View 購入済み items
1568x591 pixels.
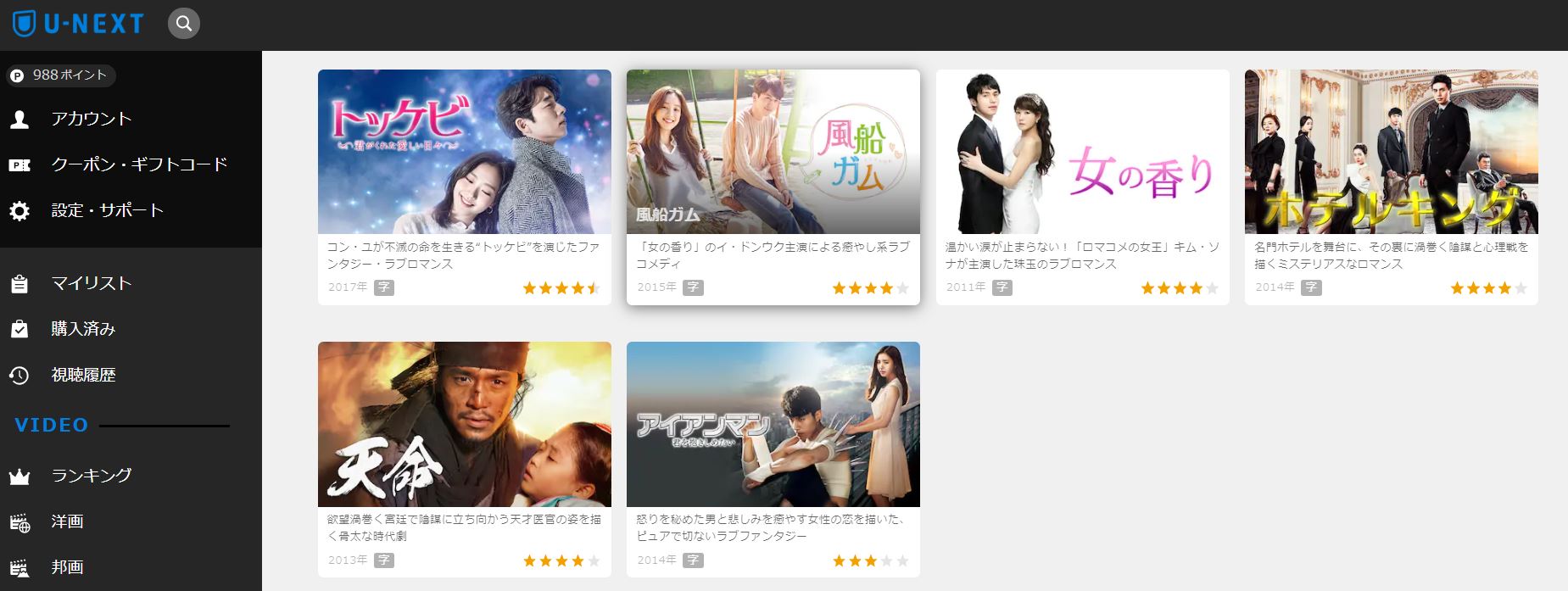point(83,329)
